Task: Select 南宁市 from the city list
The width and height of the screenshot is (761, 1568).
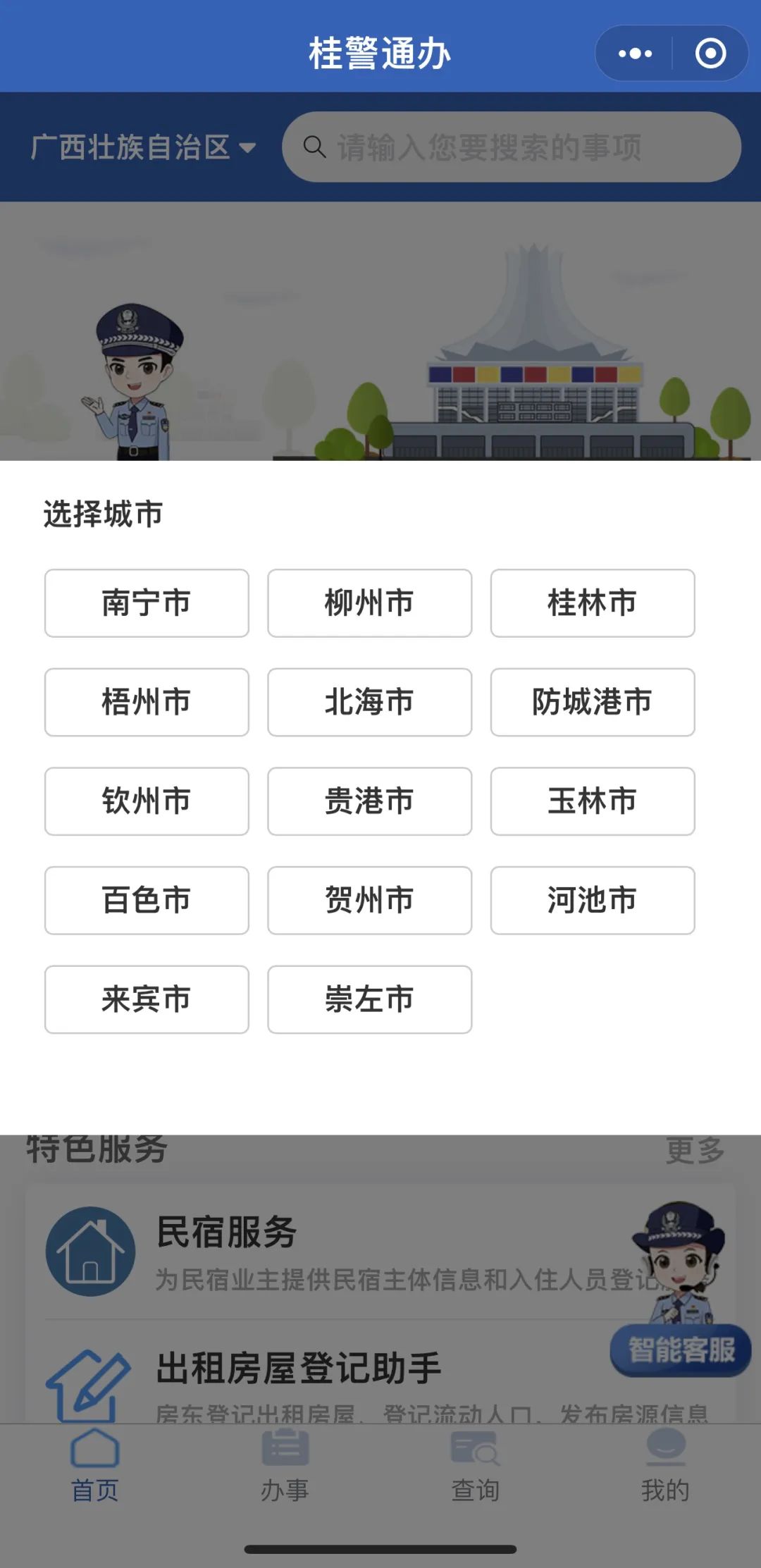Action: (147, 603)
